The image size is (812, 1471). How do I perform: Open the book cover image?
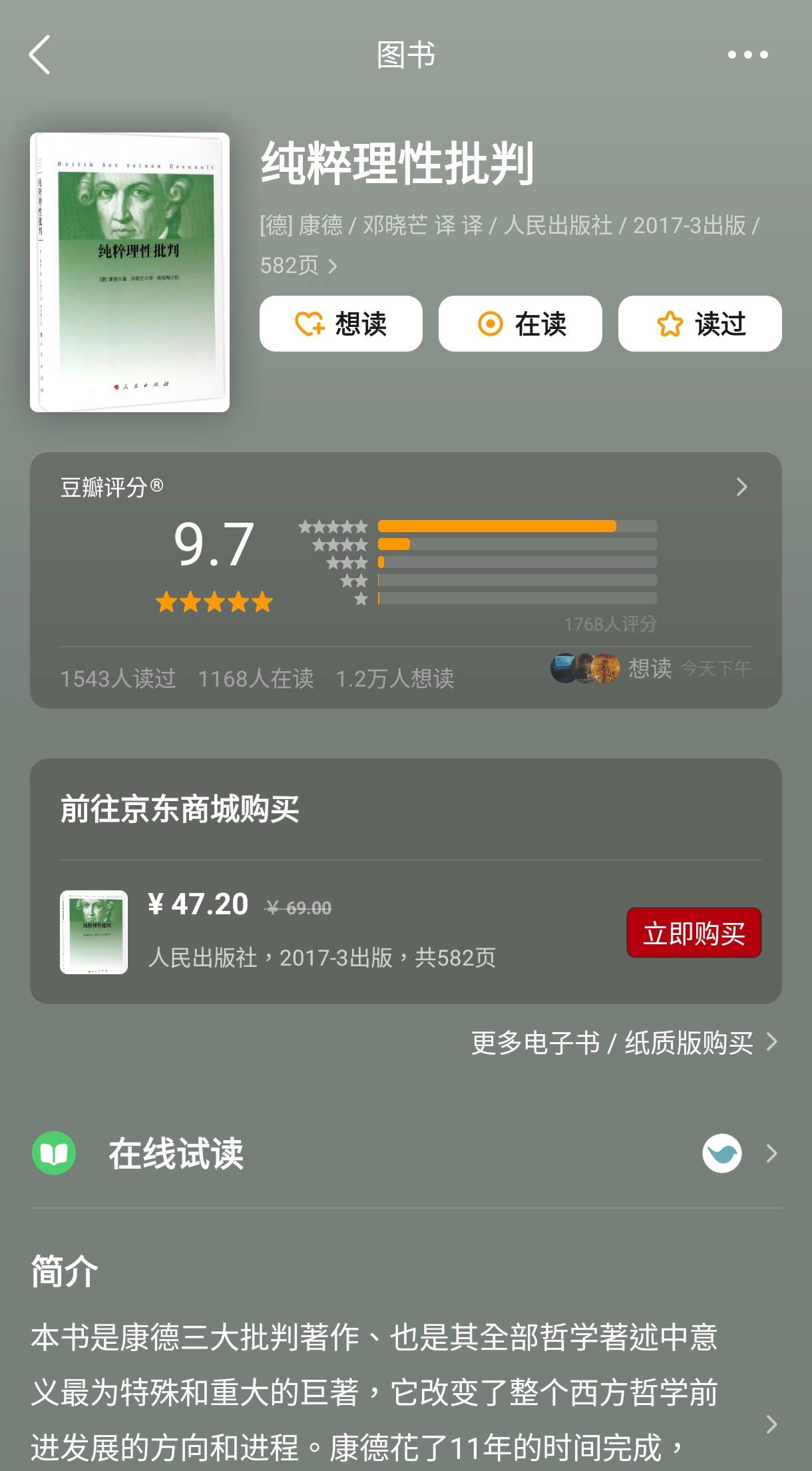(x=130, y=272)
